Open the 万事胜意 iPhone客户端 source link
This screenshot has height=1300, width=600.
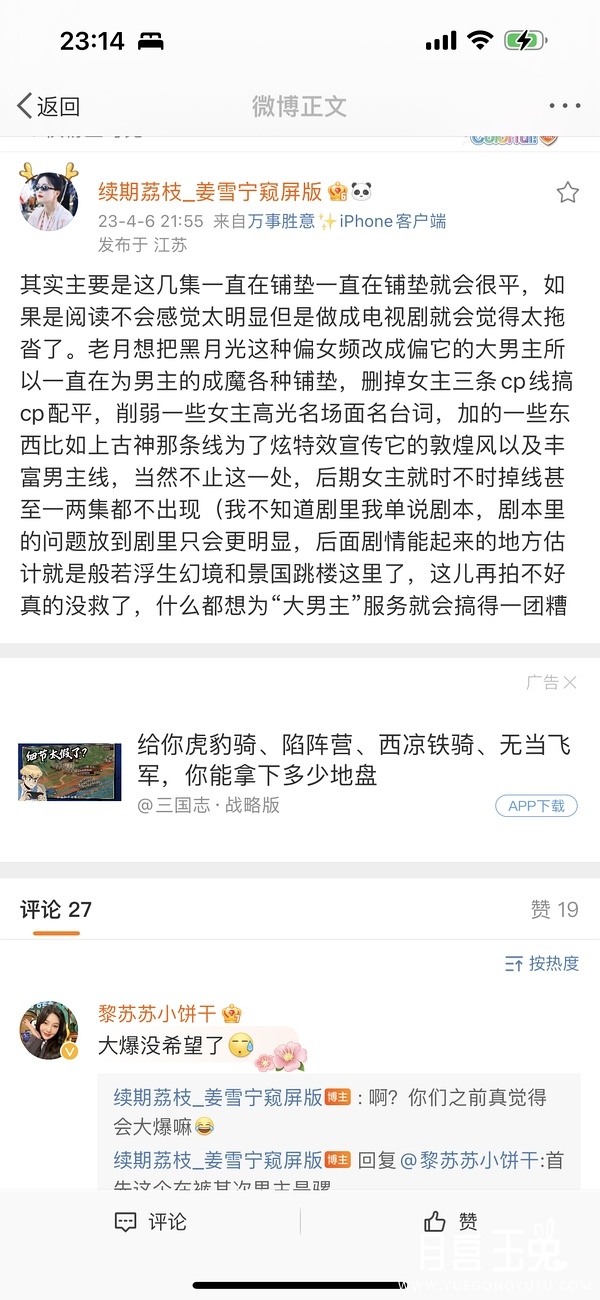(x=340, y=221)
